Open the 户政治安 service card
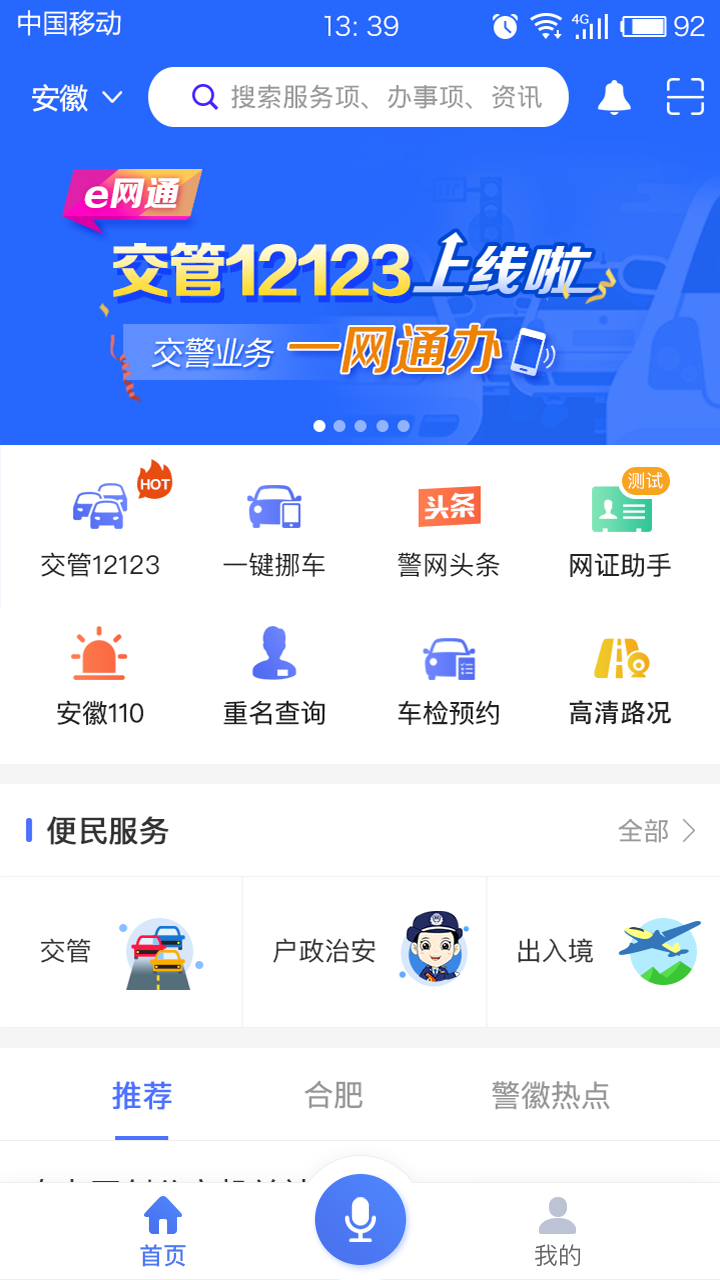This screenshot has height=1280, width=720. 364,952
